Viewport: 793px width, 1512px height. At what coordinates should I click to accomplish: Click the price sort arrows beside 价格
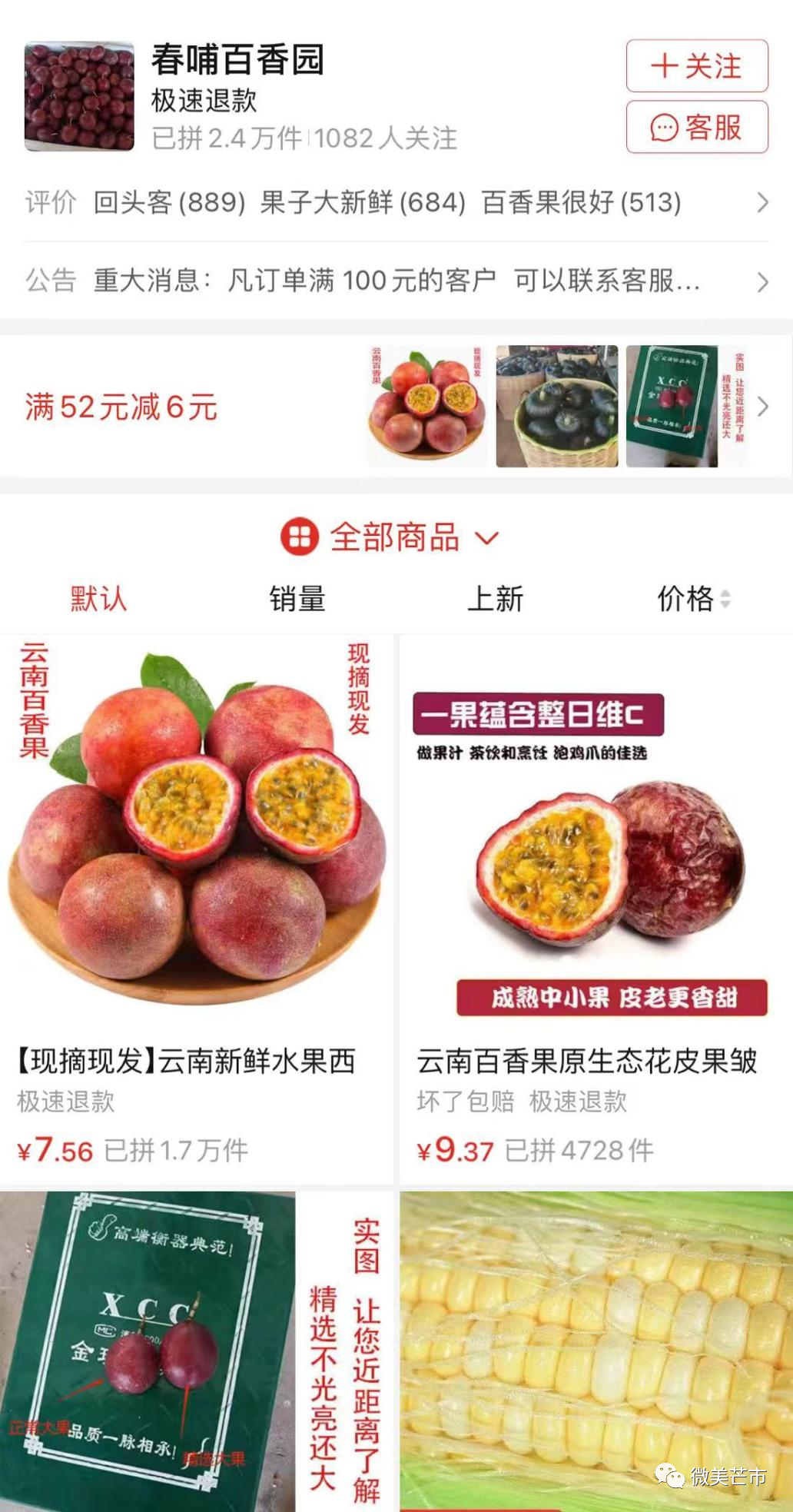725,599
